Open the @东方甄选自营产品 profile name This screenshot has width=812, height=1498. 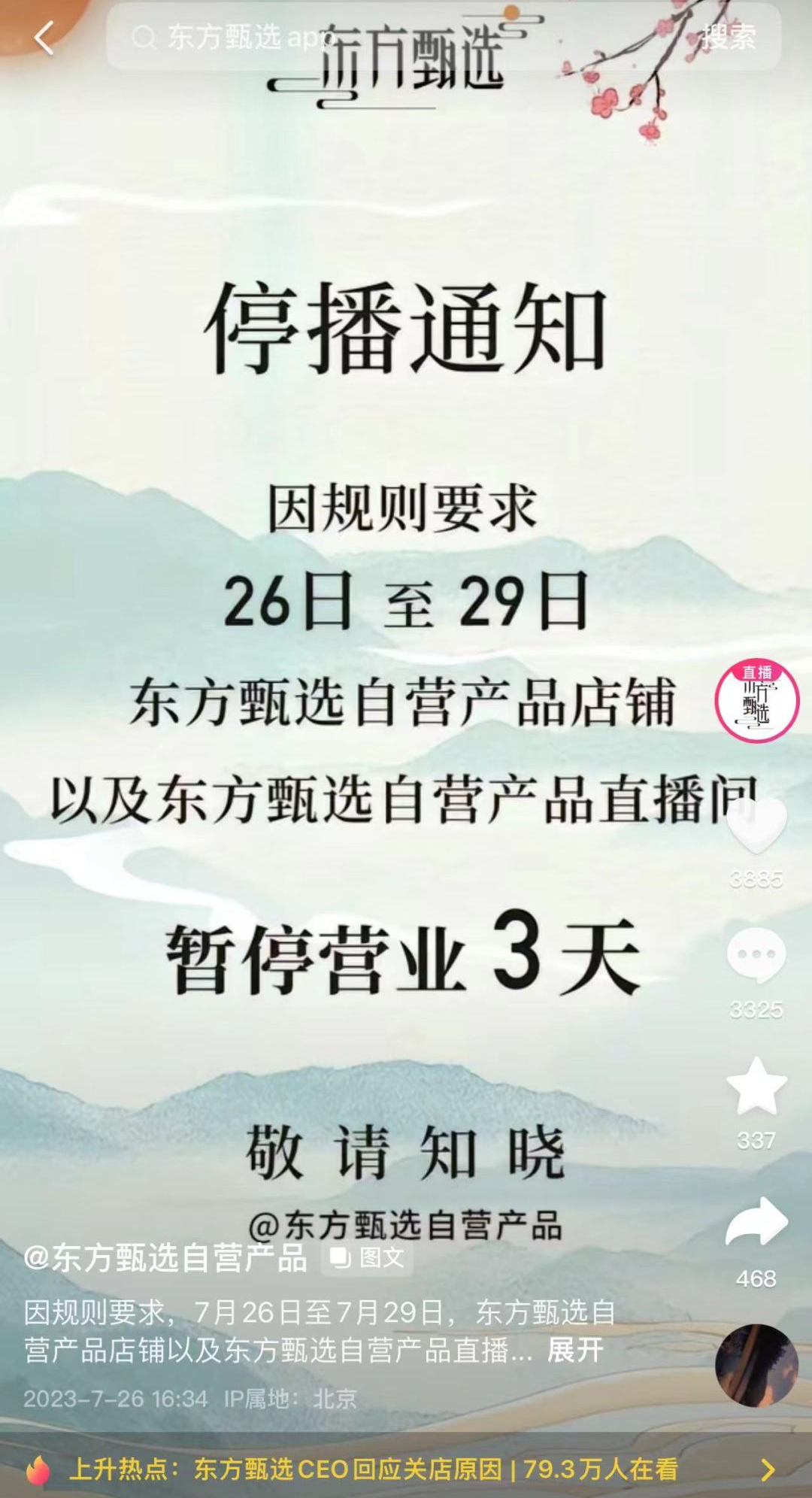(165, 1257)
